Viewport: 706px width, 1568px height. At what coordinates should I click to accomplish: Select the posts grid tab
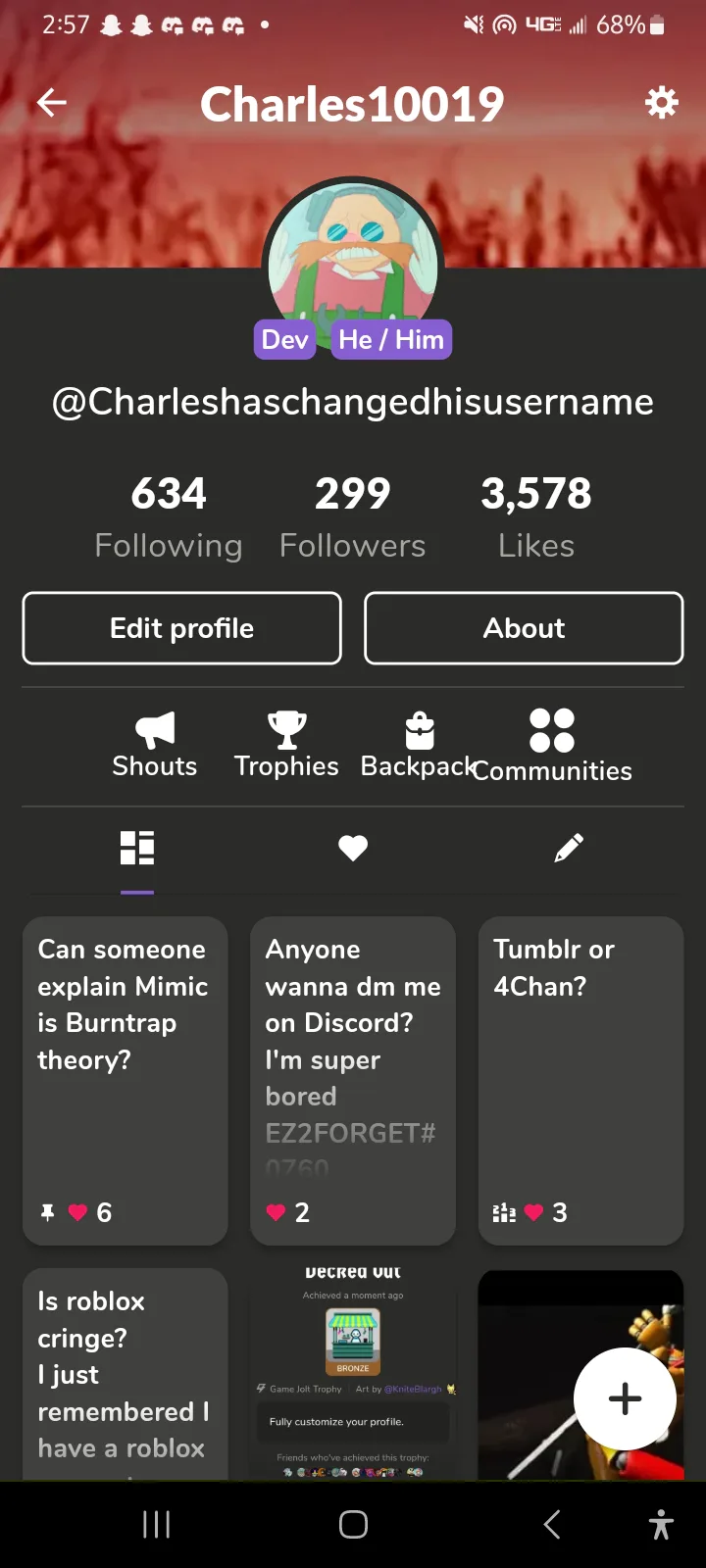click(137, 848)
